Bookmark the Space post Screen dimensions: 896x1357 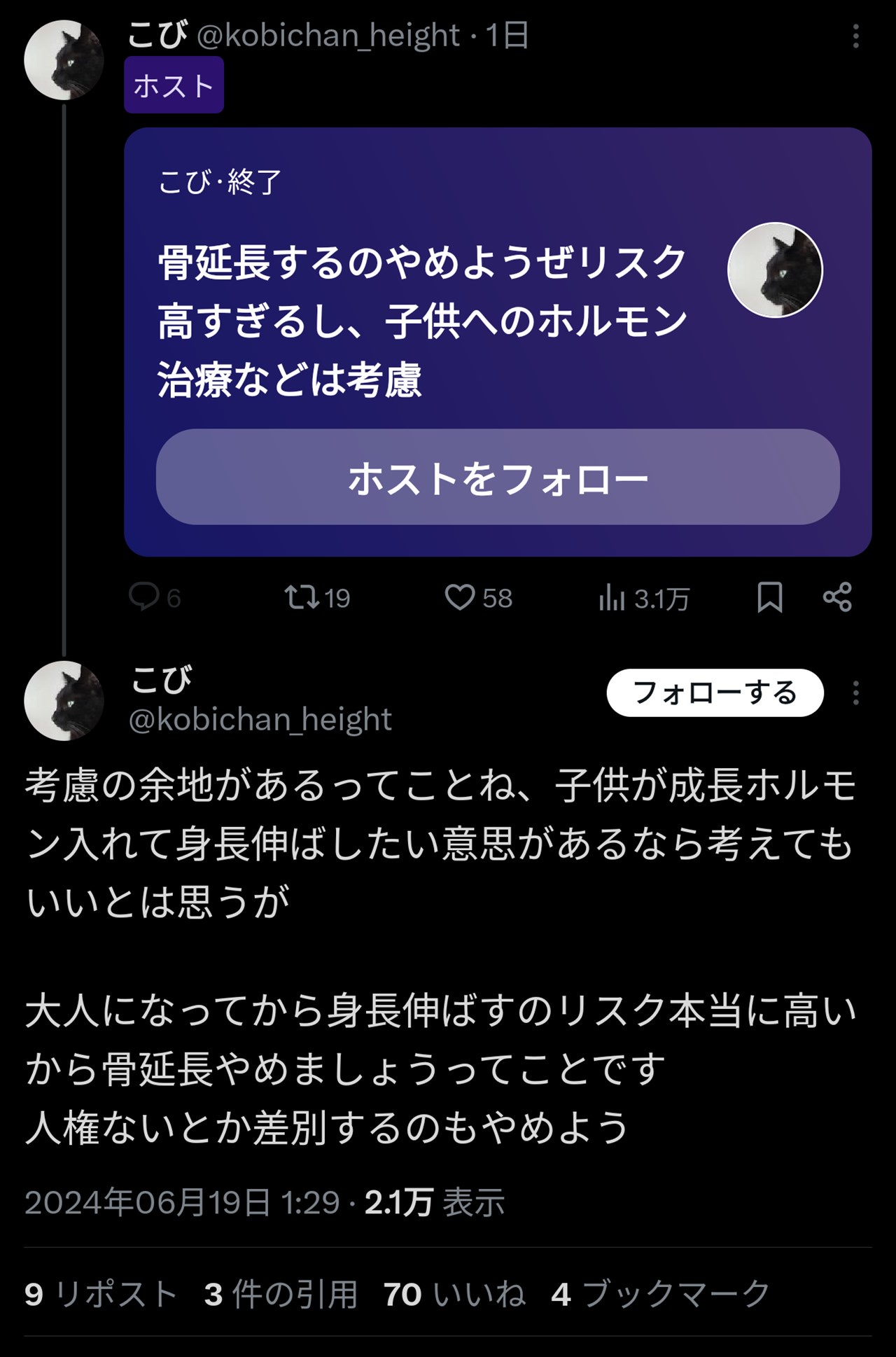coord(769,597)
